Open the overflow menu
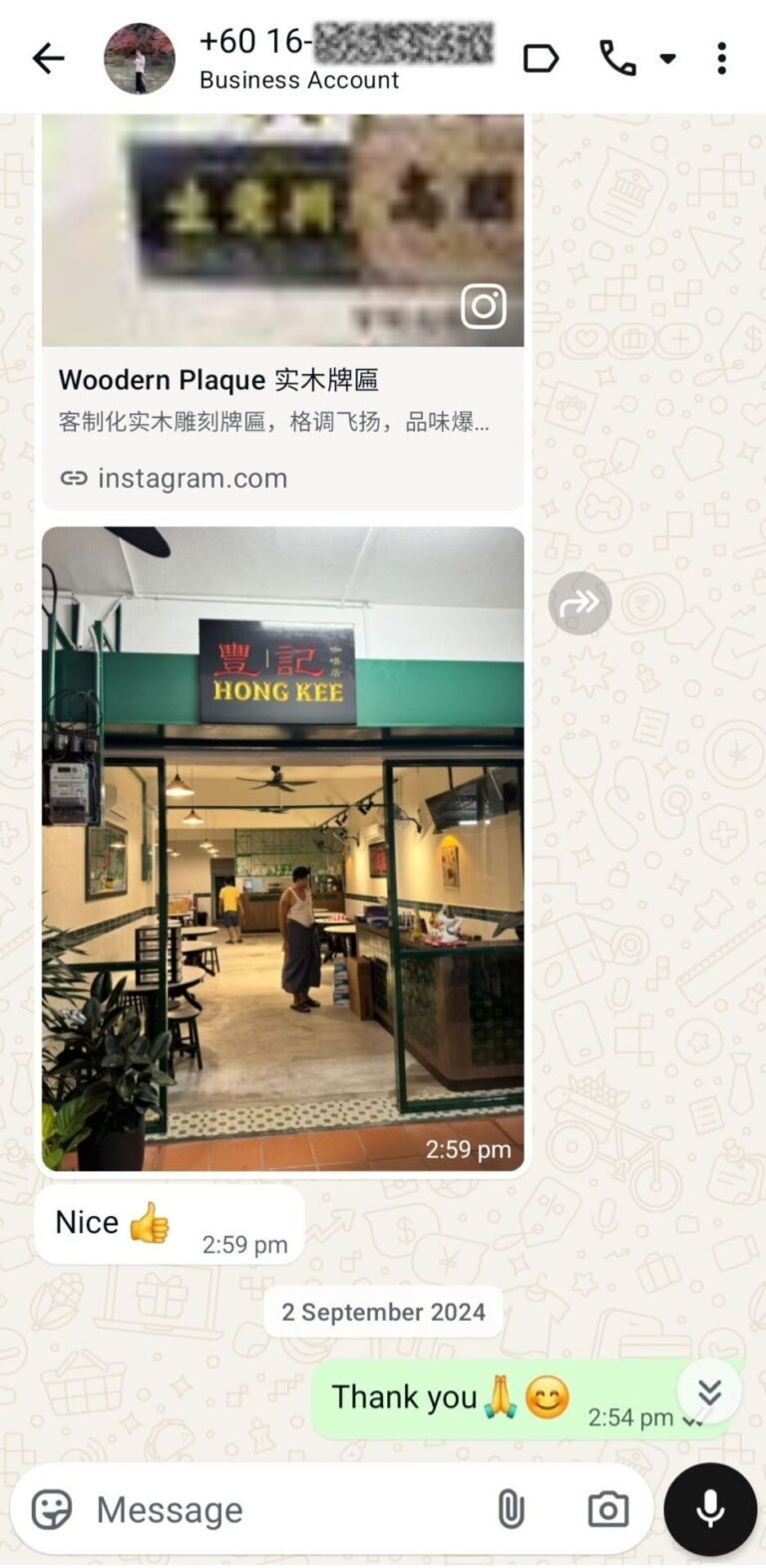766x1568 pixels. point(721,59)
